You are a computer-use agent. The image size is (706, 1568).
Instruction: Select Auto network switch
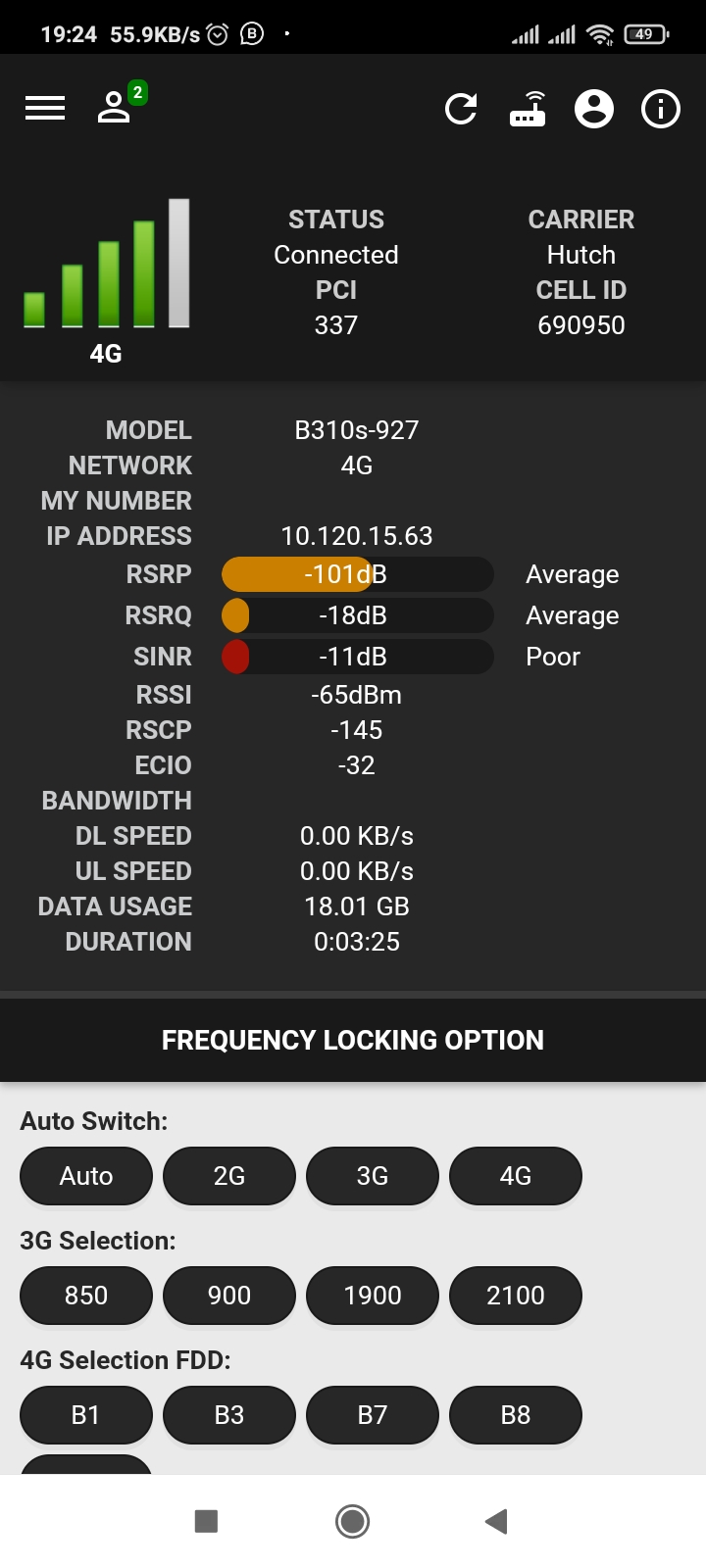click(x=86, y=1176)
